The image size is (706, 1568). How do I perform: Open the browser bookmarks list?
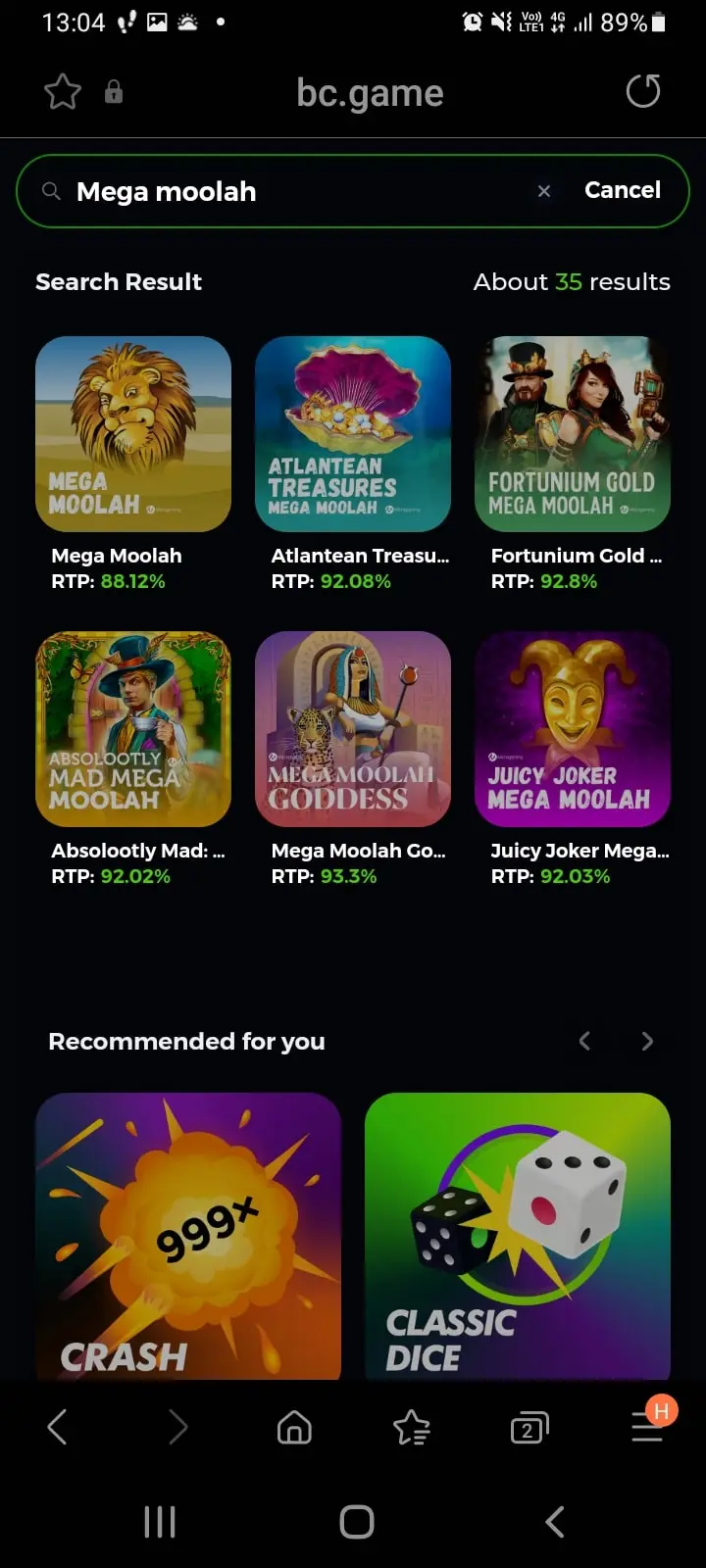(412, 1428)
